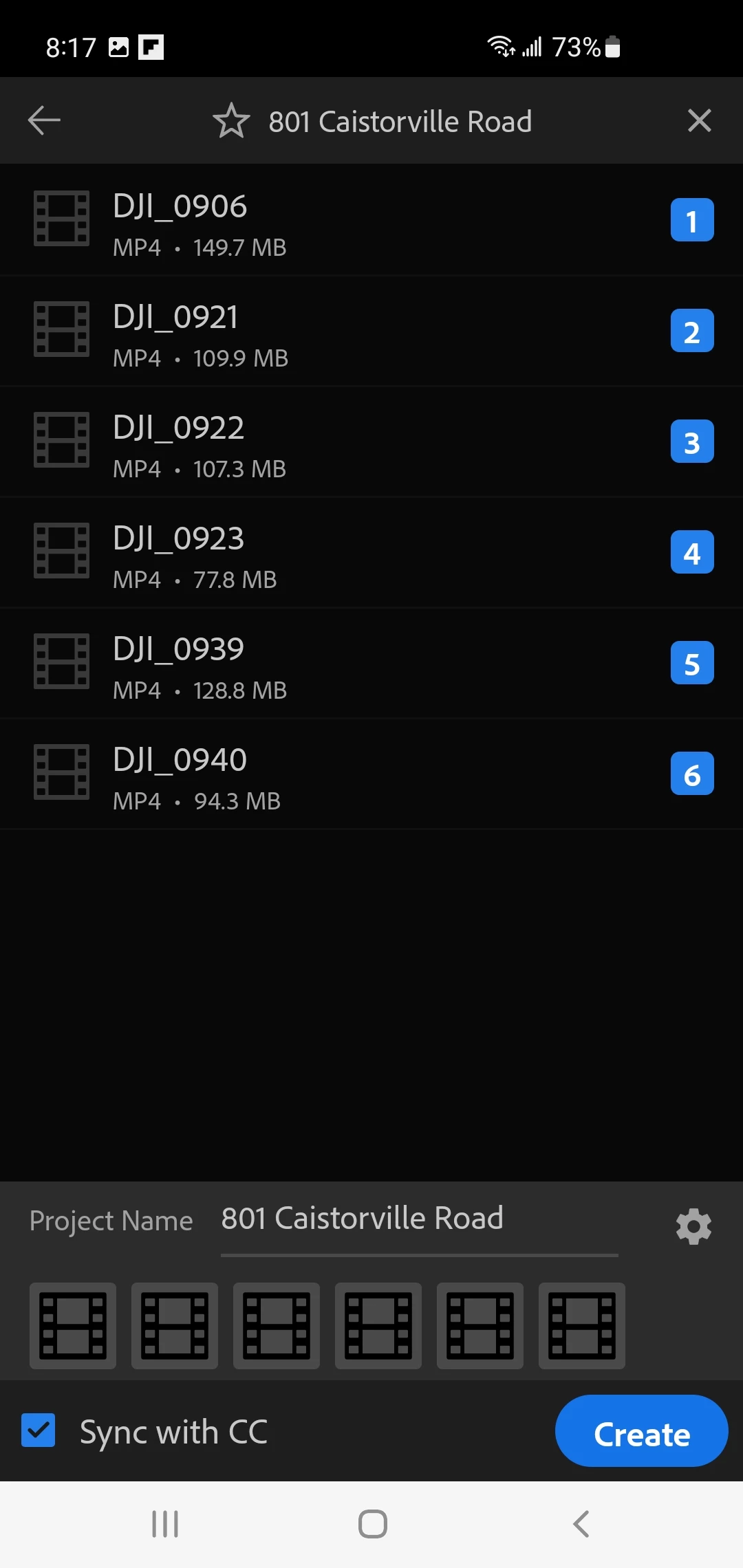Toggle selection of DJI_0940

click(691, 774)
